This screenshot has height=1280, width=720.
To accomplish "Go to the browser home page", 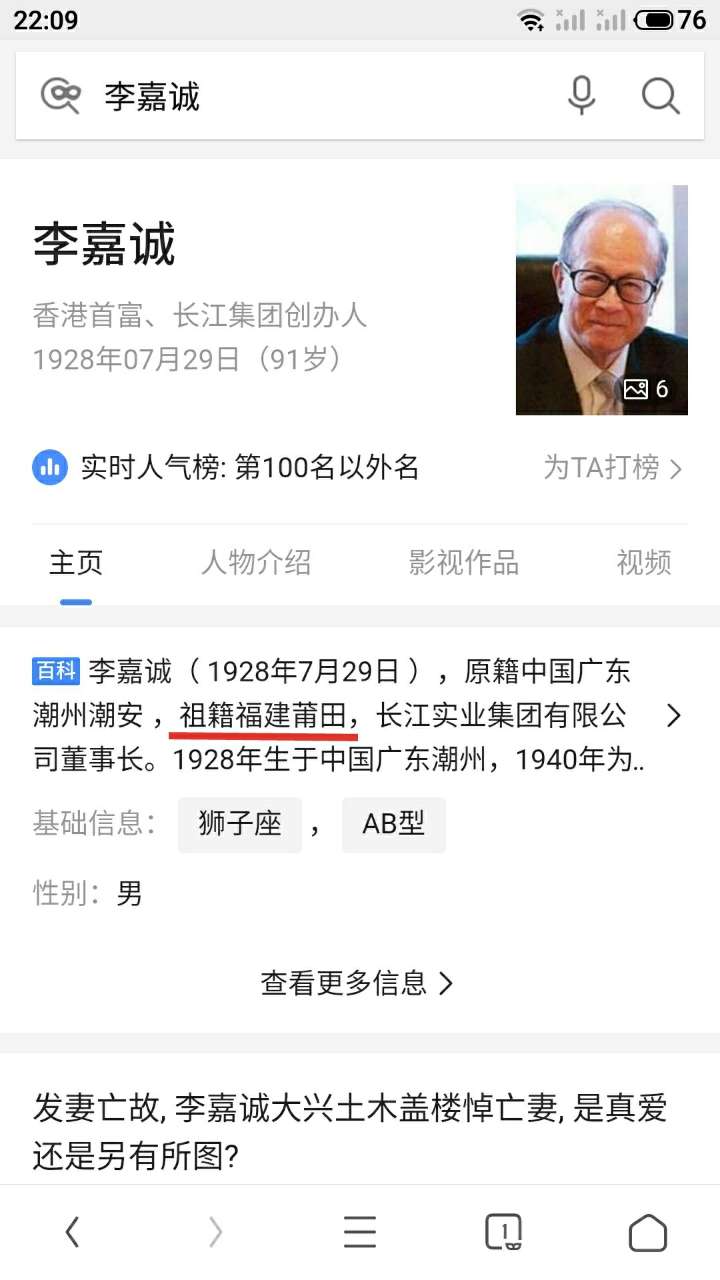I will pos(648,1233).
